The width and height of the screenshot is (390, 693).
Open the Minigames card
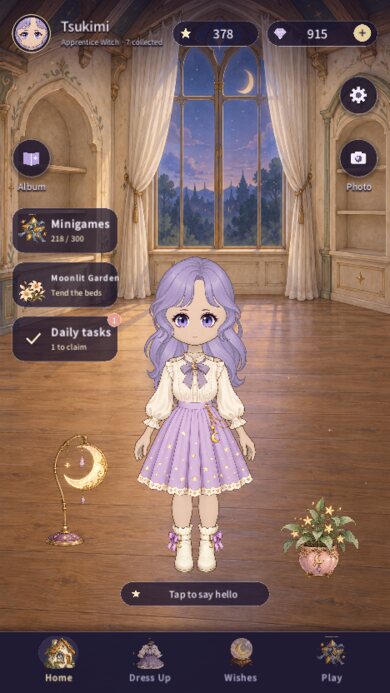pos(65,230)
